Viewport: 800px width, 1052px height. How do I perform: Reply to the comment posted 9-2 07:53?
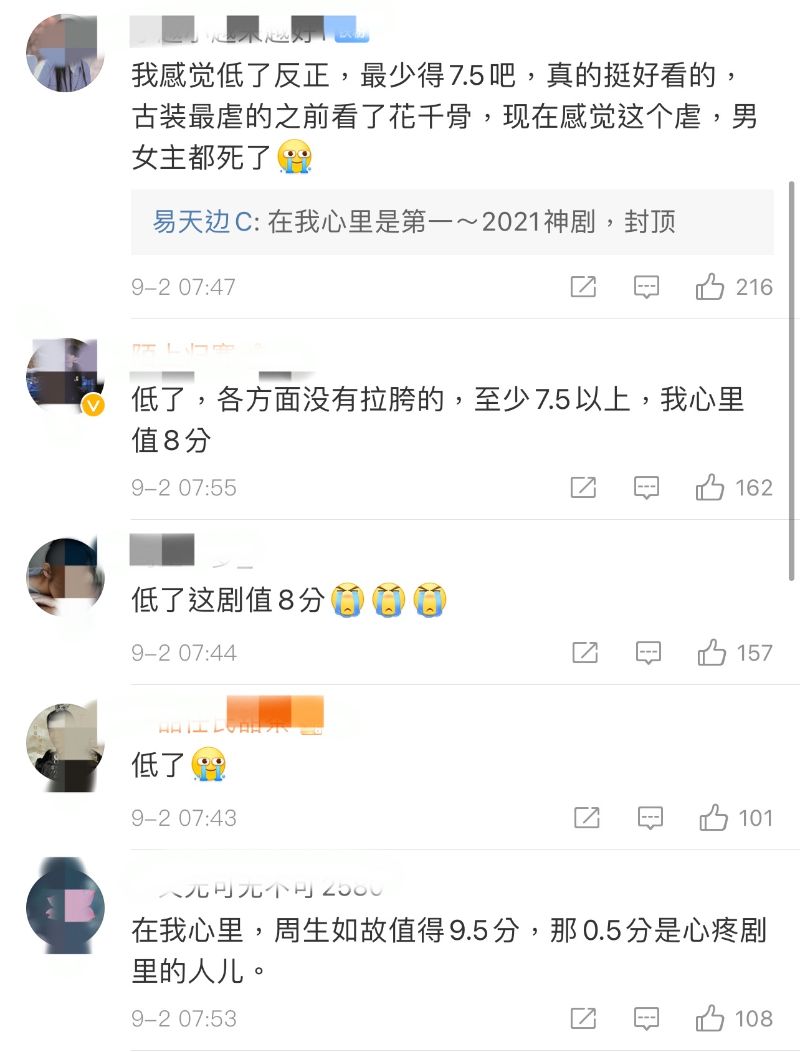click(x=647, y=1019)
